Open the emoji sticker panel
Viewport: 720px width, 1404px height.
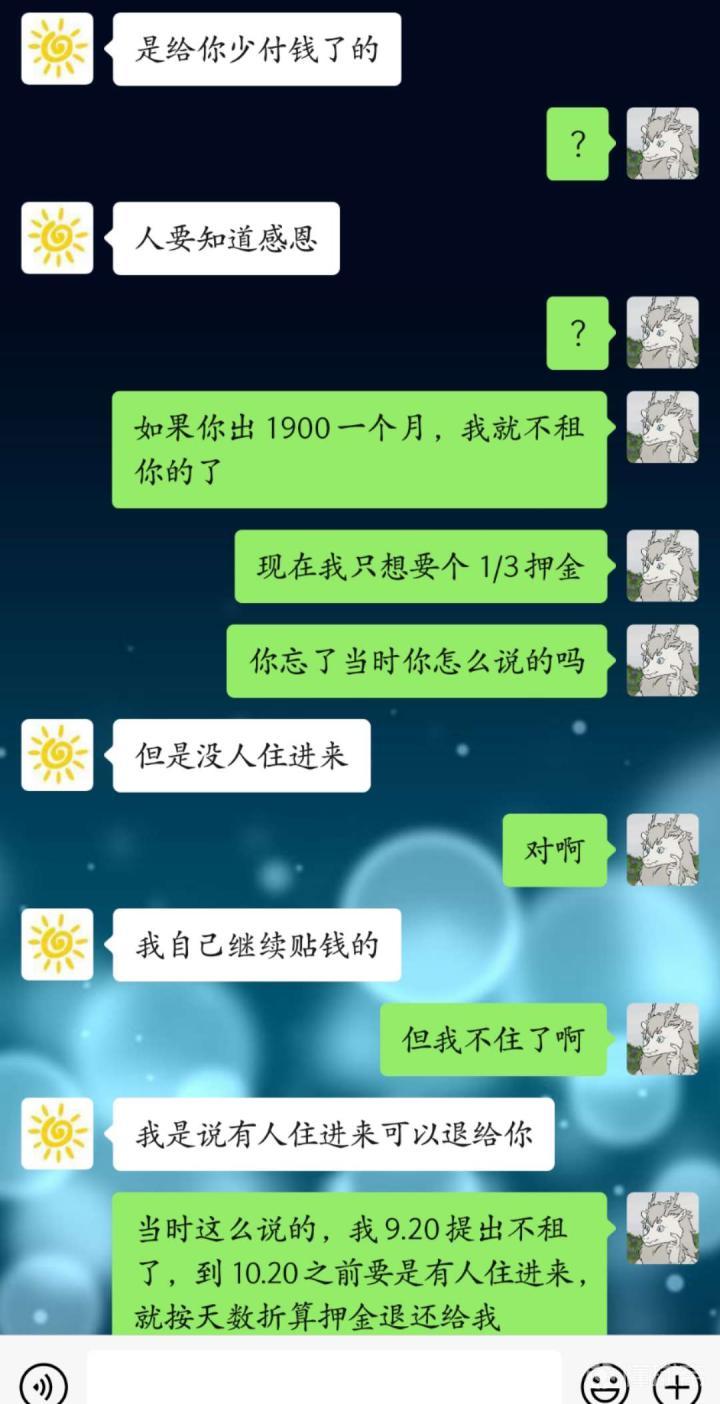[605, 1384]
